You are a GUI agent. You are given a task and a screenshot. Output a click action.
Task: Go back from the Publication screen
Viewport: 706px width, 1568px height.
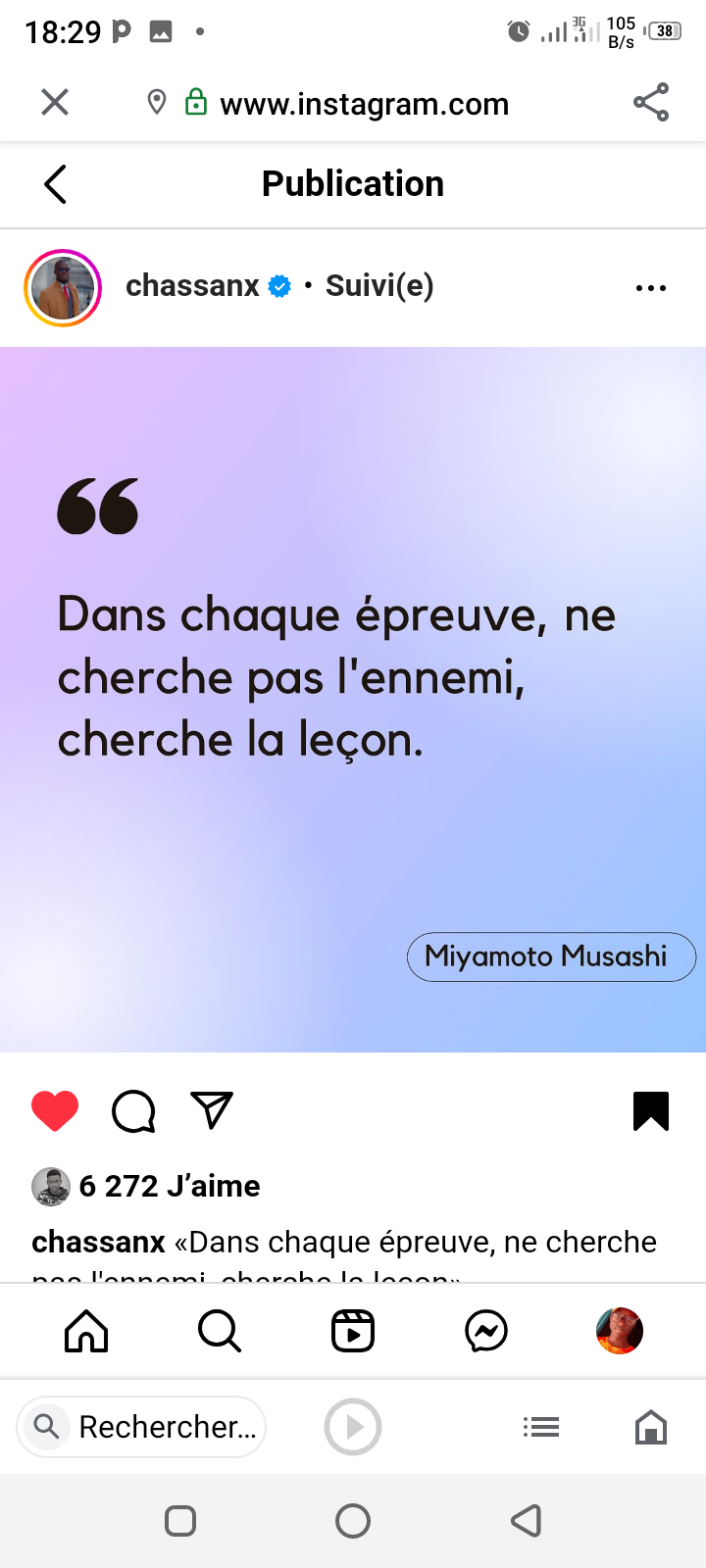pyautogui.click(x=56, y=184)
